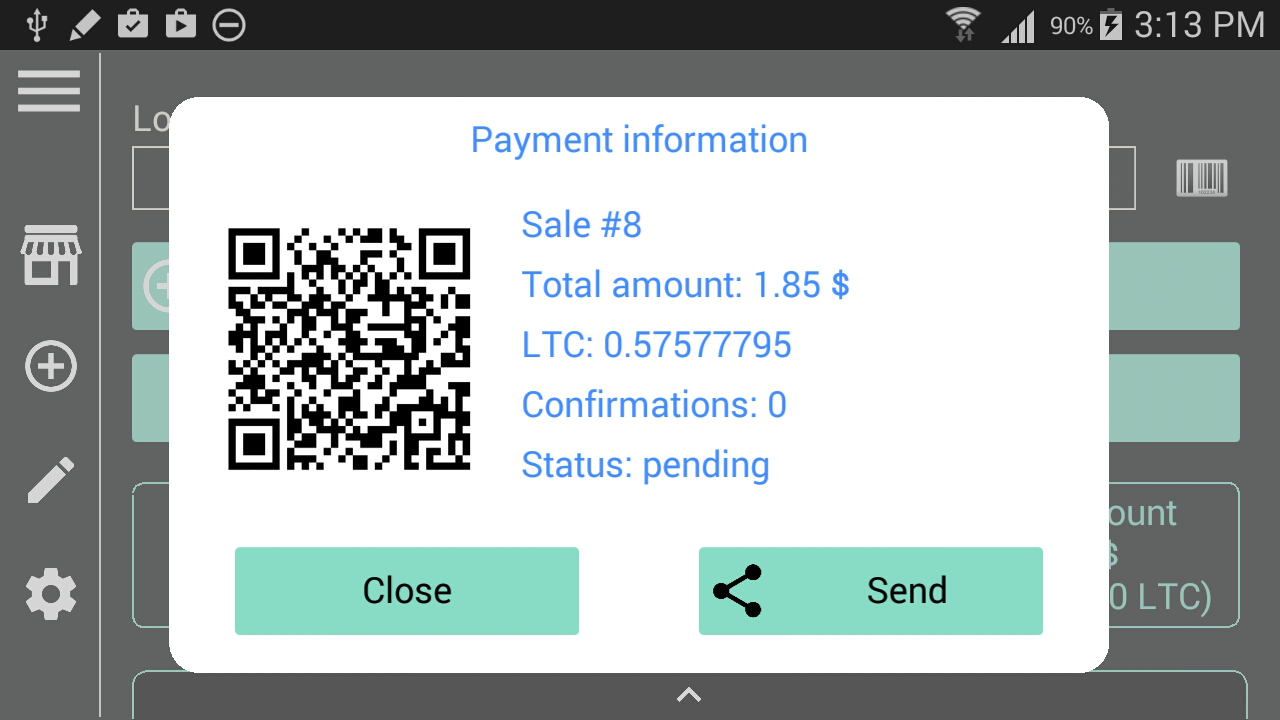Expand the bottom panel with up chevron
The width and height of the screenshot is (1280, 720).
(689, 695)
